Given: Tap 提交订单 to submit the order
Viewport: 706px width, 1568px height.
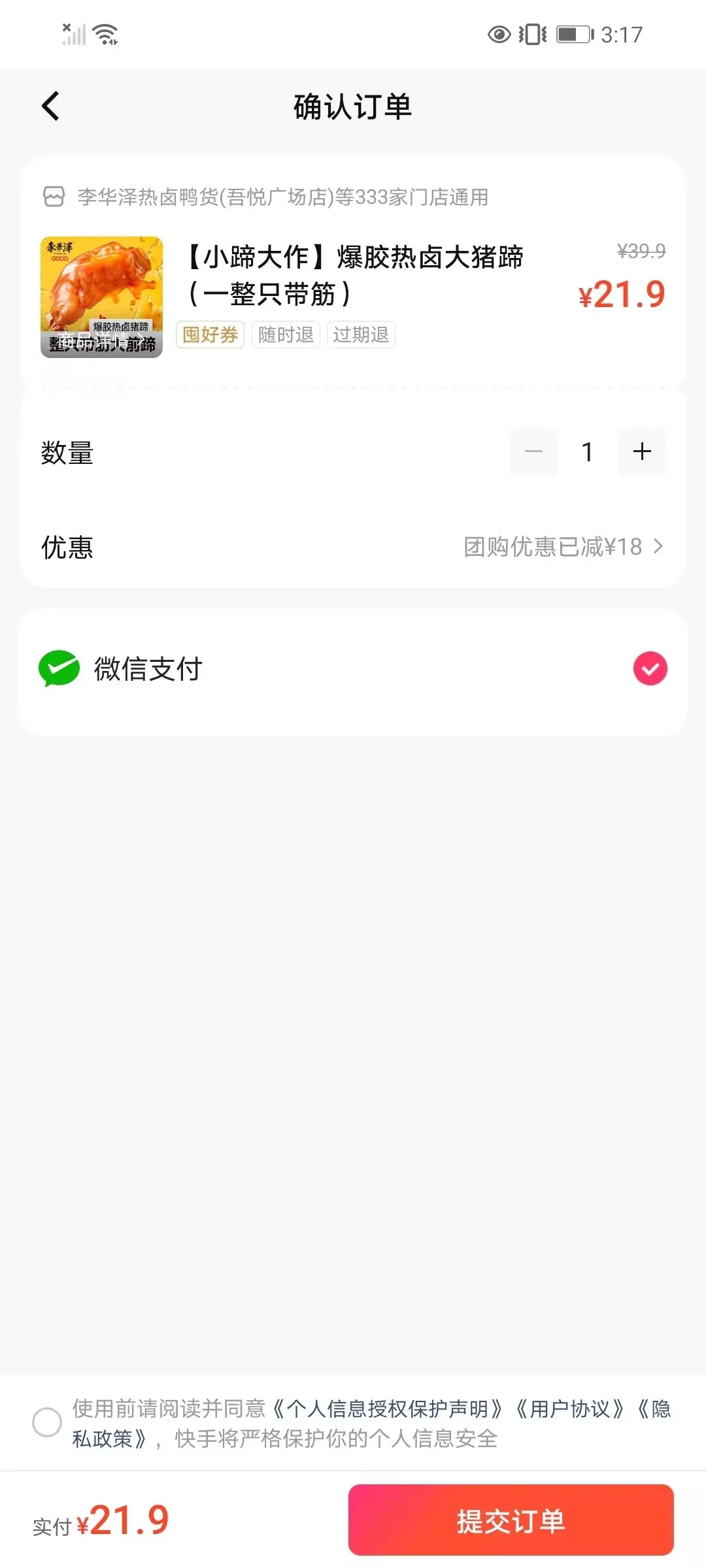Looking at the screenshot, I should click(511, 1520).
